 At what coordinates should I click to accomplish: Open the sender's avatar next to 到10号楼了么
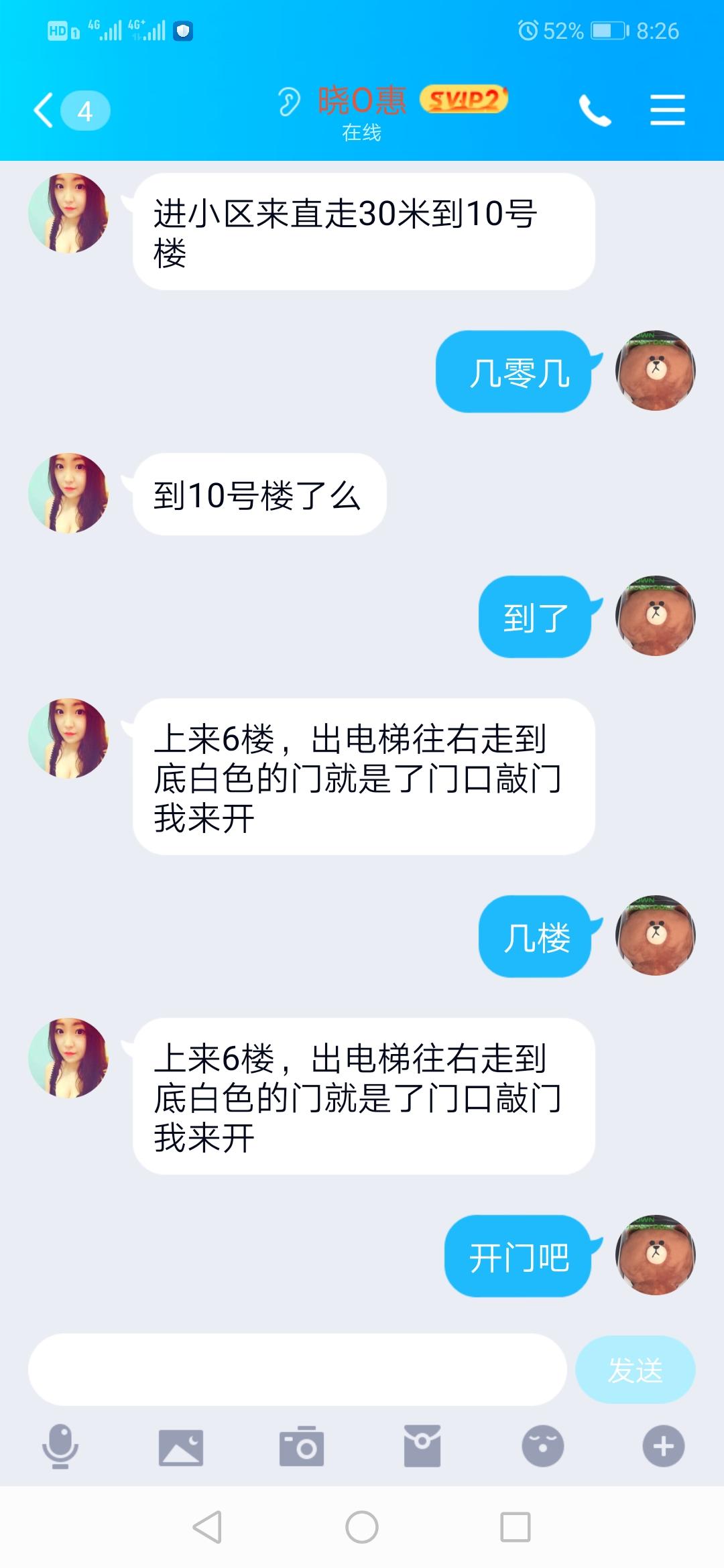[68, 493]
